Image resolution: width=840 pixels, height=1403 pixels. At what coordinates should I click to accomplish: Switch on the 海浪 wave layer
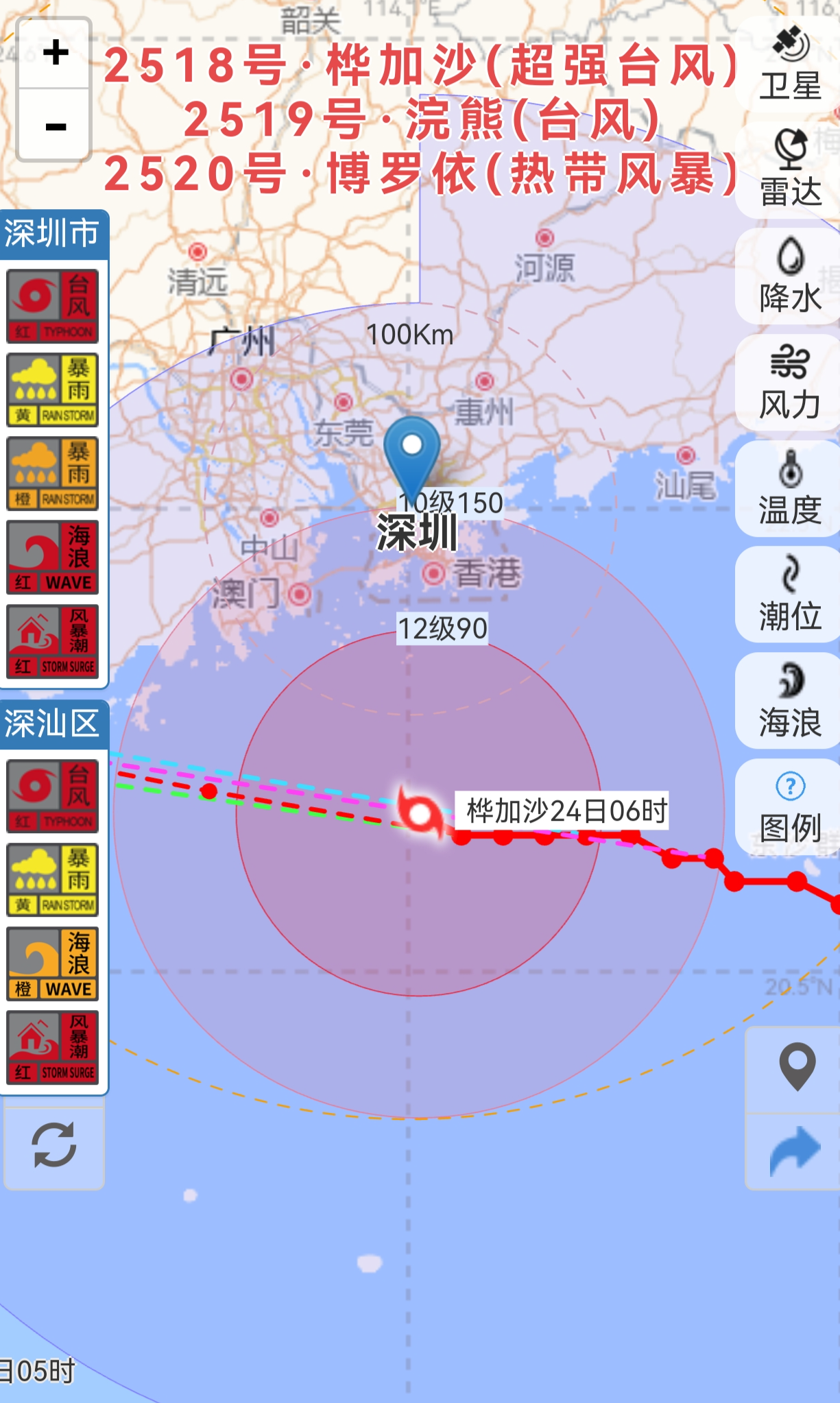(790, 700)
